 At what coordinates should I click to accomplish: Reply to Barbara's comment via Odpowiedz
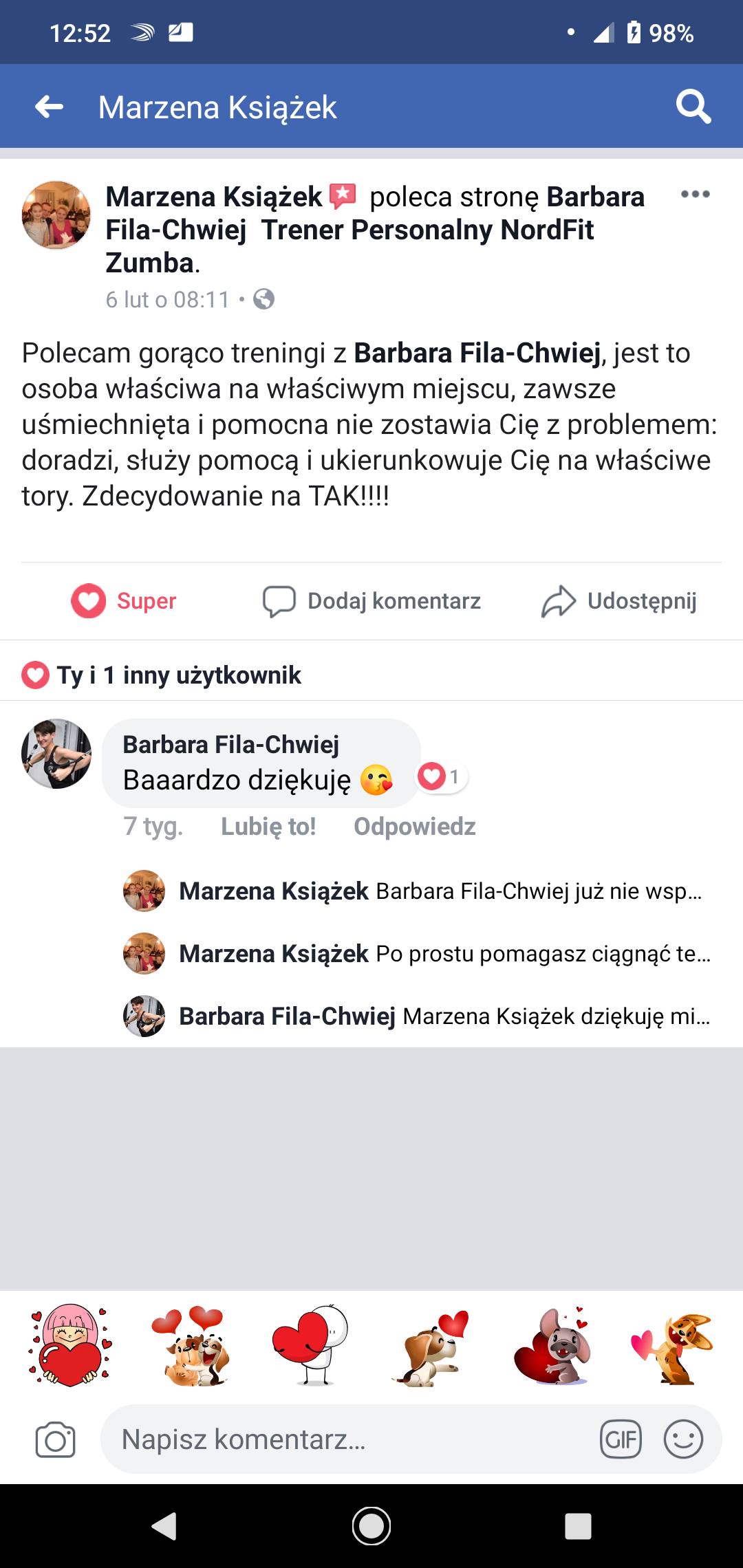click(414, 827)
